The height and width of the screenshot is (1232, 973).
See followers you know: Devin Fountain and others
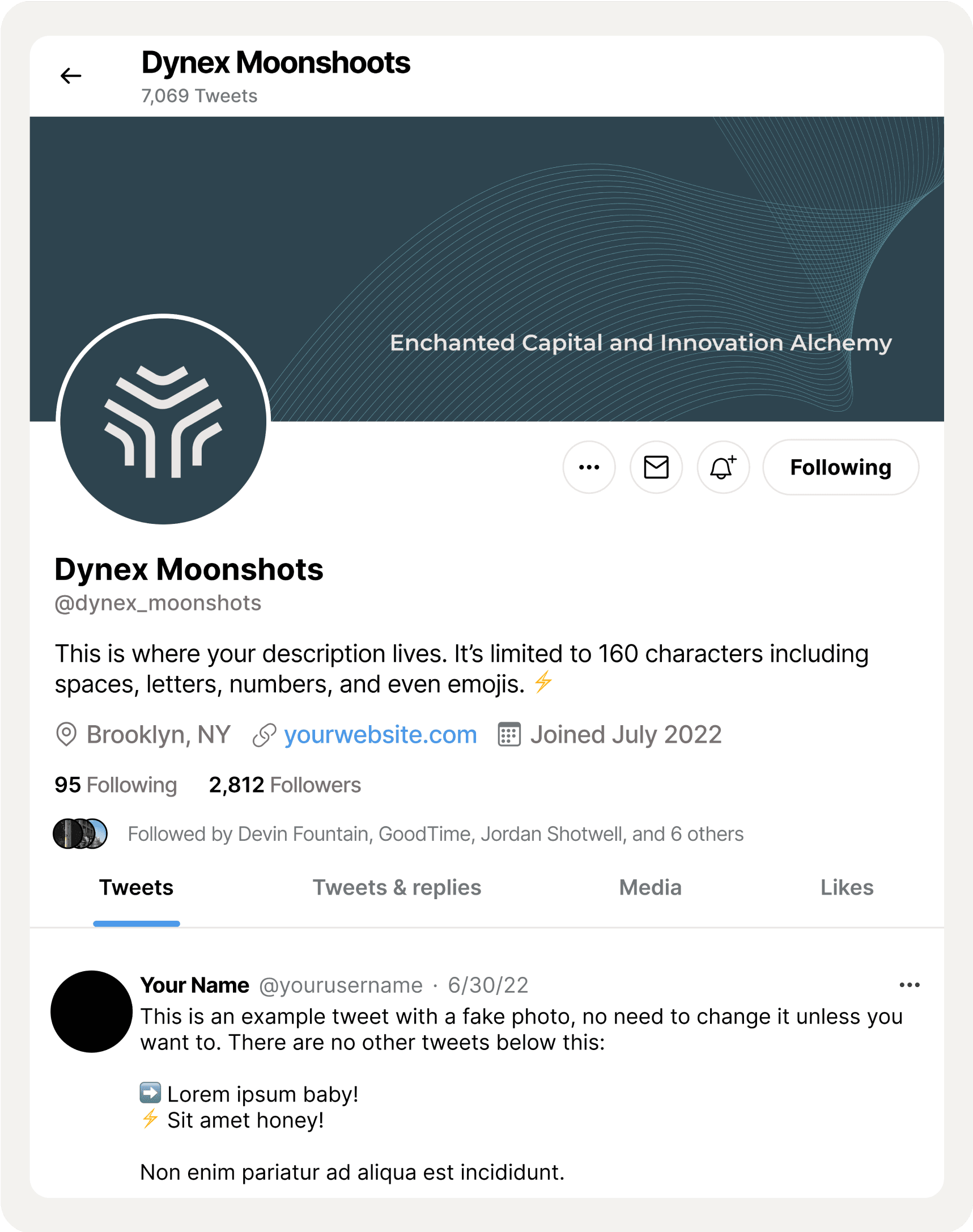[435, 834]
